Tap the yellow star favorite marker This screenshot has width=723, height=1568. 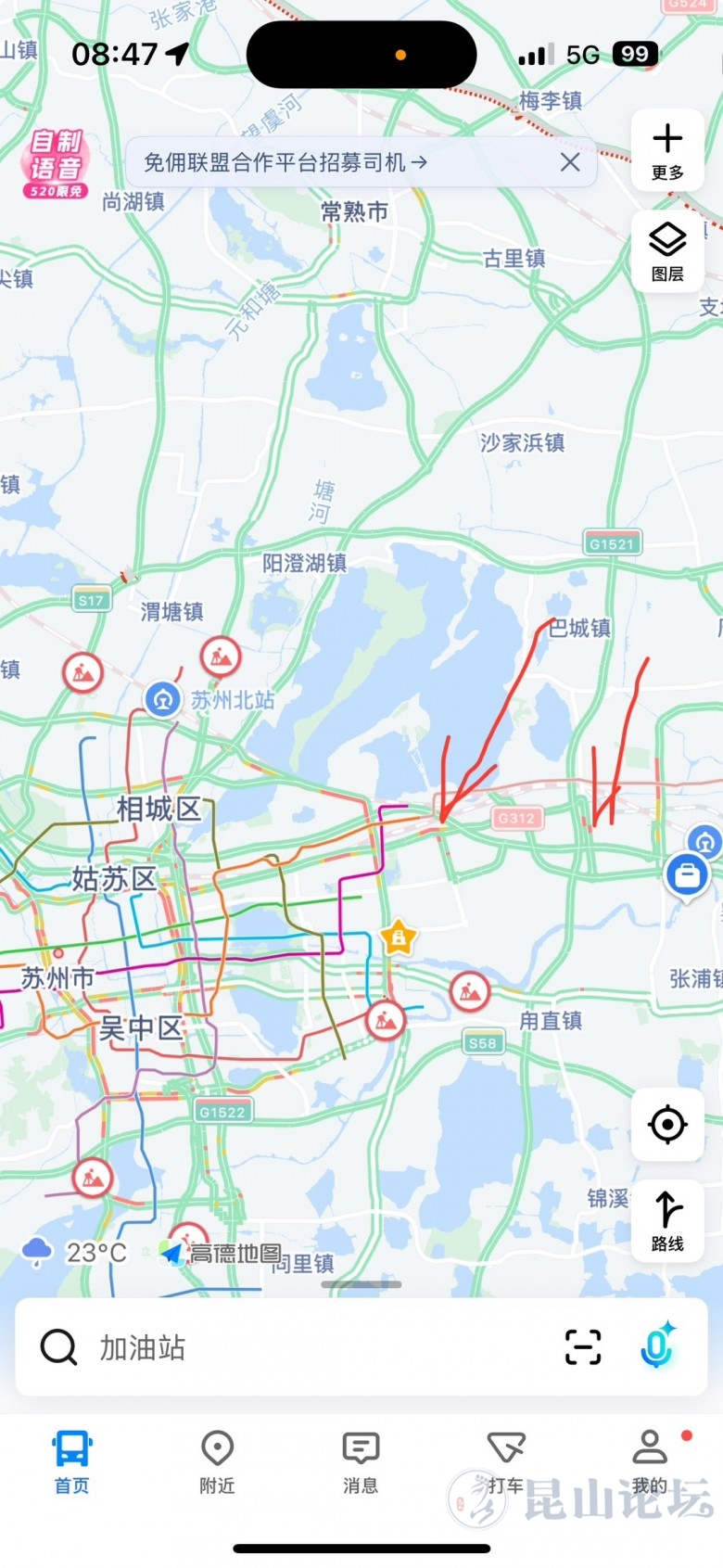pyautogui.click(x=399, y=937)
